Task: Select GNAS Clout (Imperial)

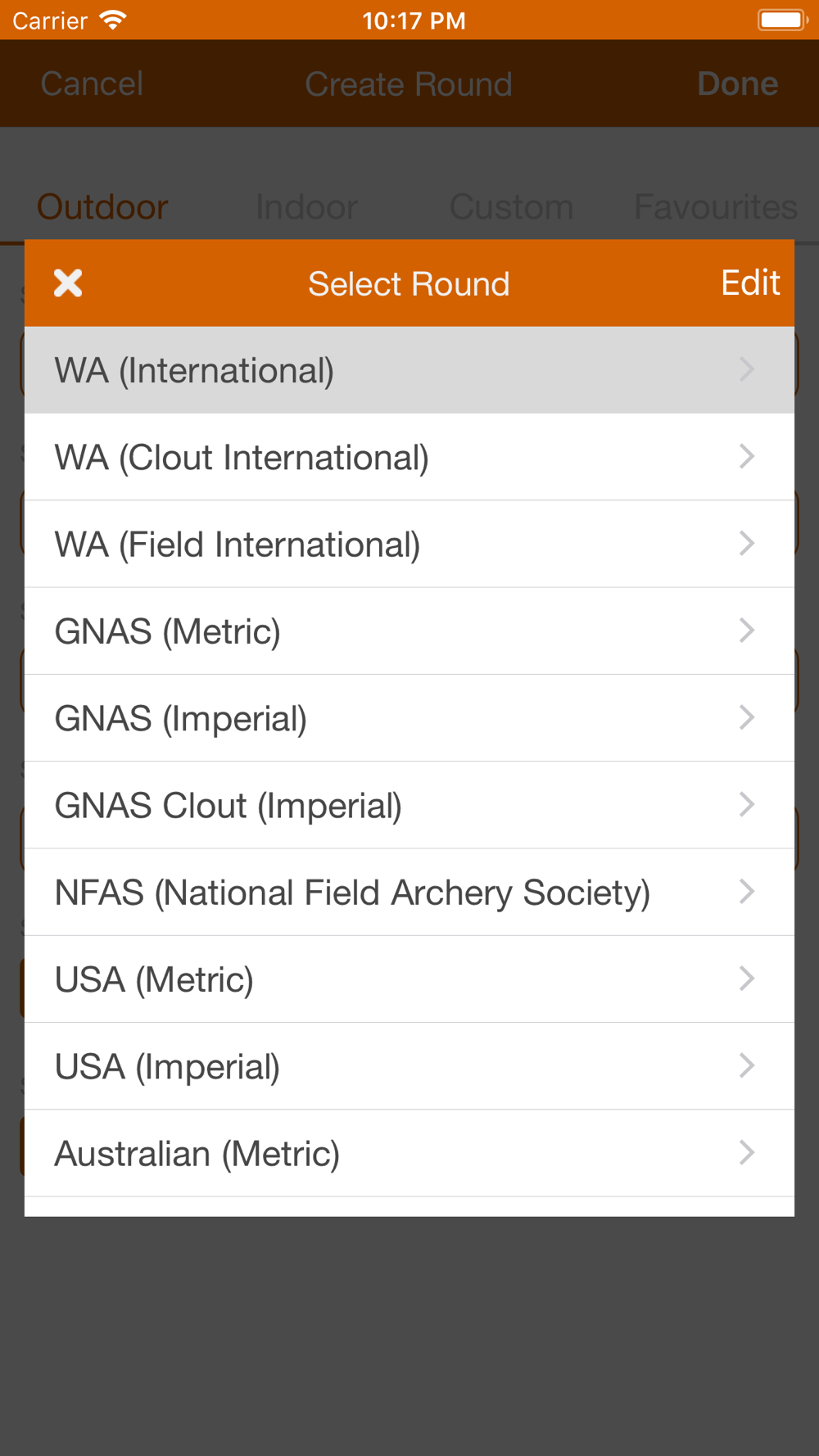Action: 409,805
